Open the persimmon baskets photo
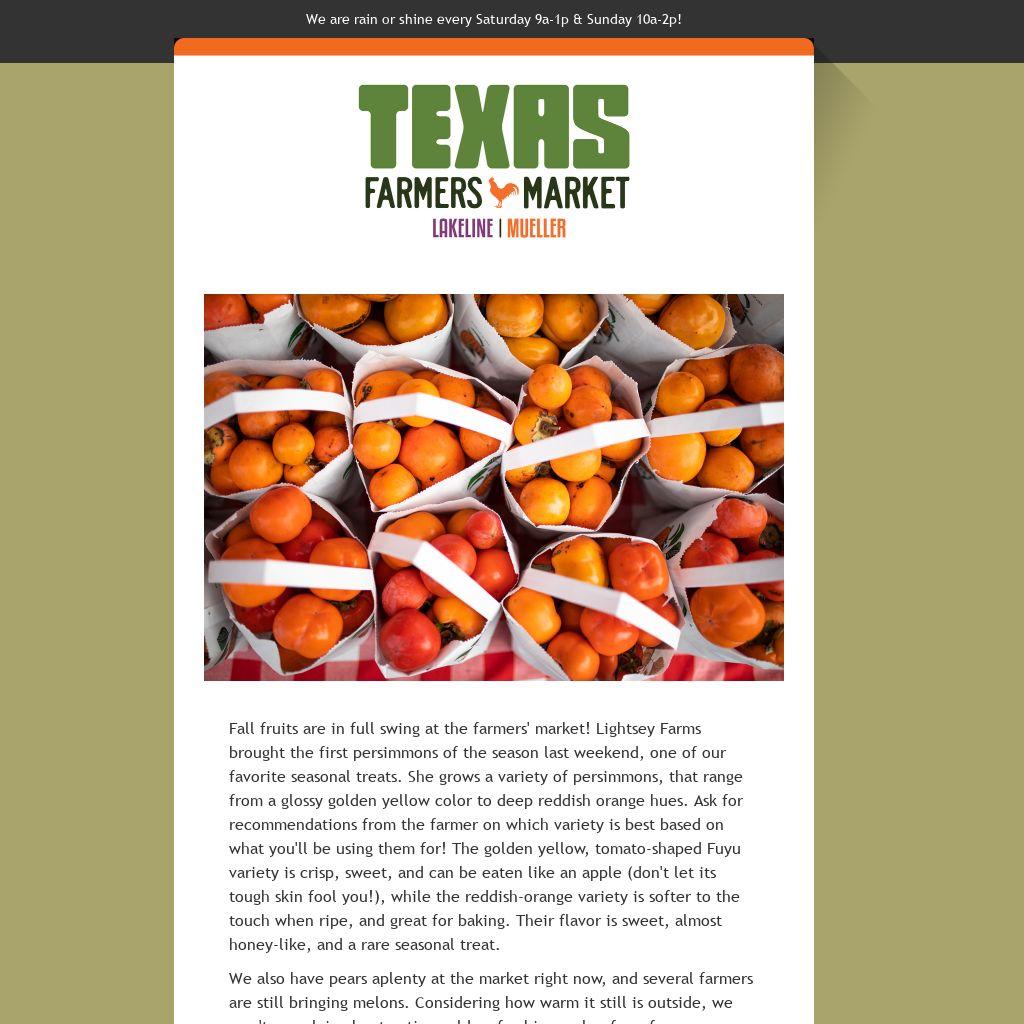 click(494, 487)
